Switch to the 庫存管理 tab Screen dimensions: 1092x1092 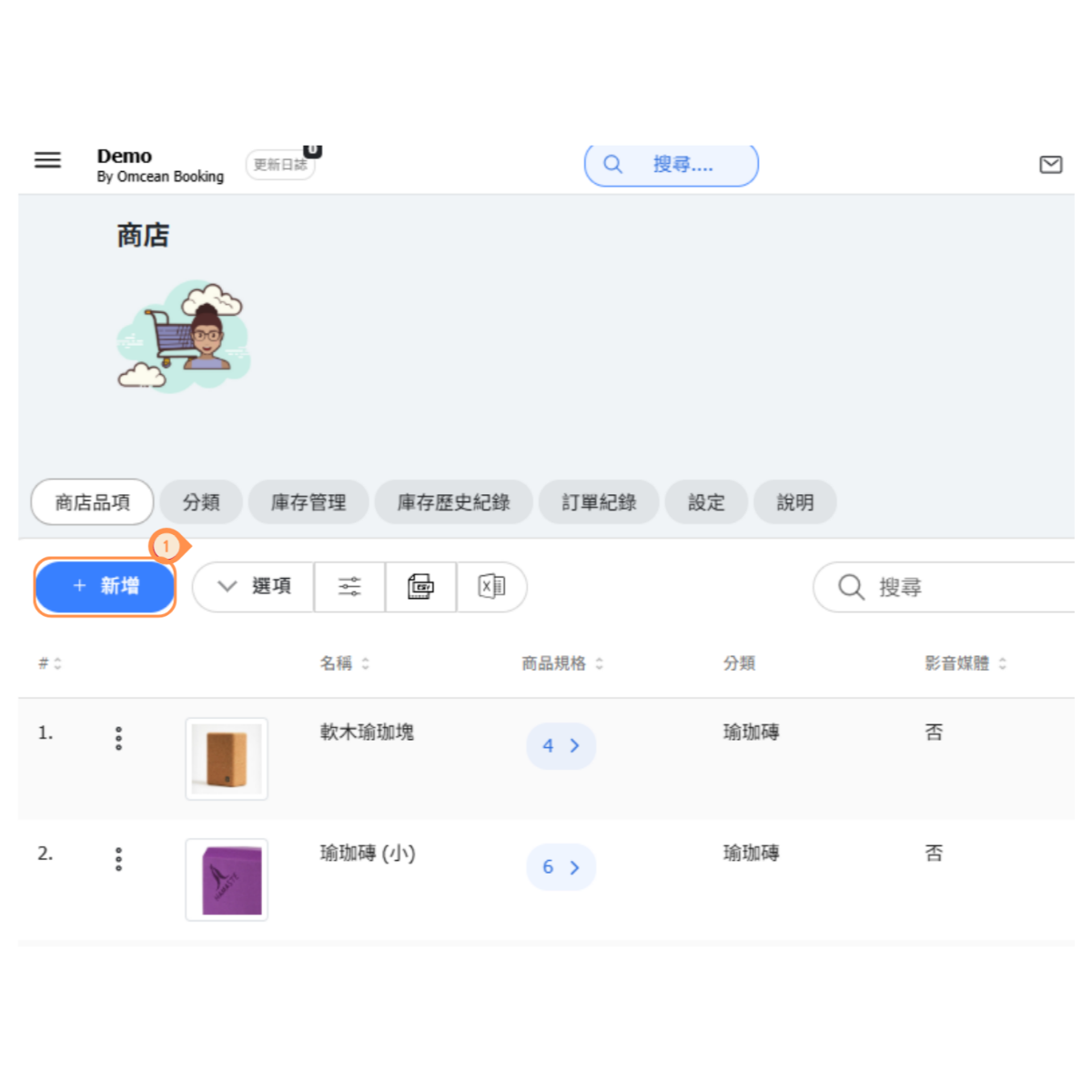[x=308, y=502]
